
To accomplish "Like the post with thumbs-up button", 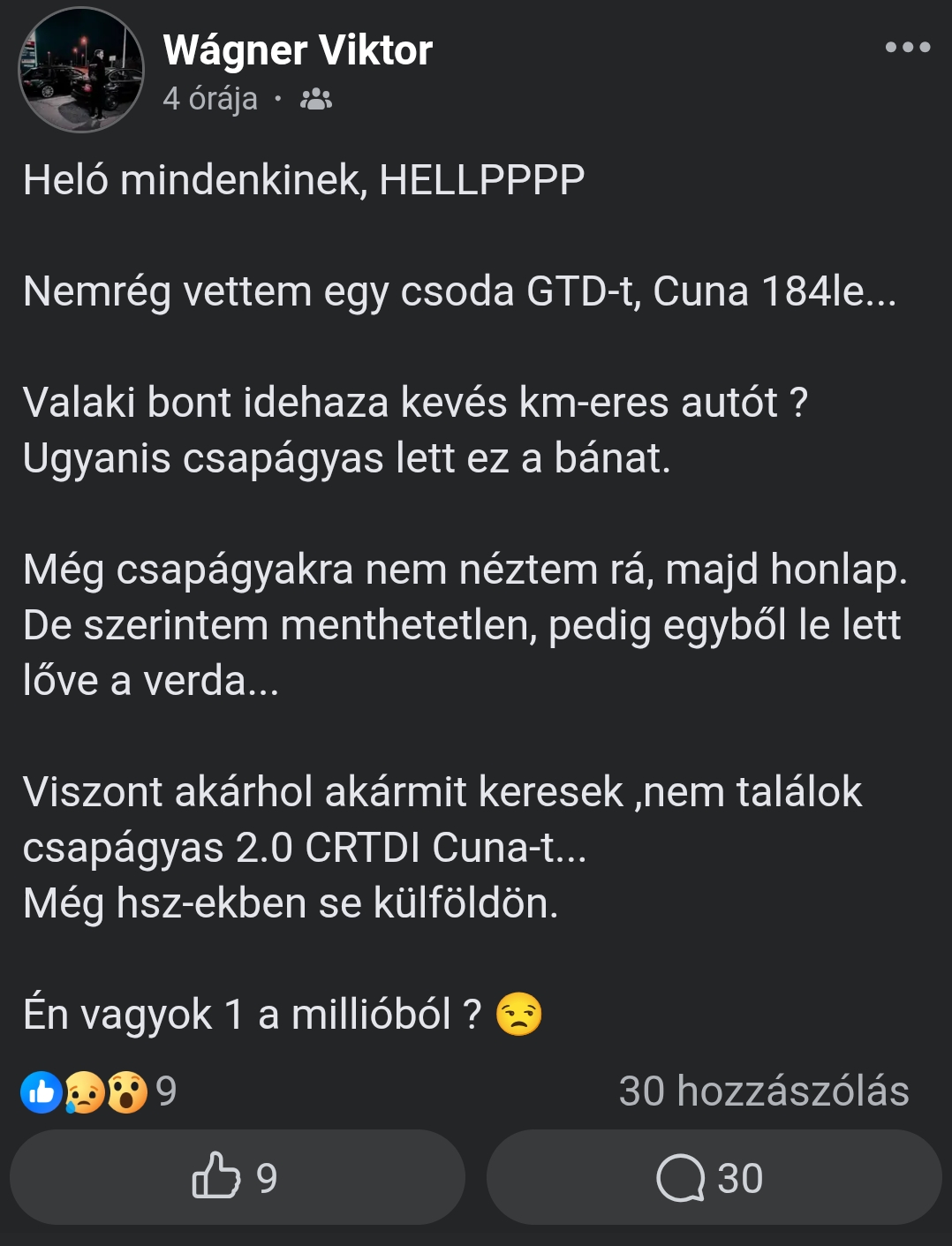I will (x=237, y=1177).
